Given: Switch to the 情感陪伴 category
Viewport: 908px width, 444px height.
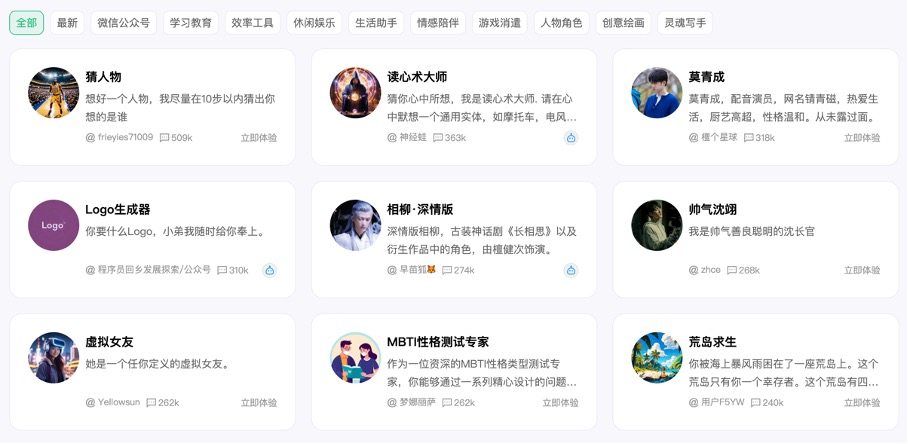Looking at the screenshot, I should [438, 23].
